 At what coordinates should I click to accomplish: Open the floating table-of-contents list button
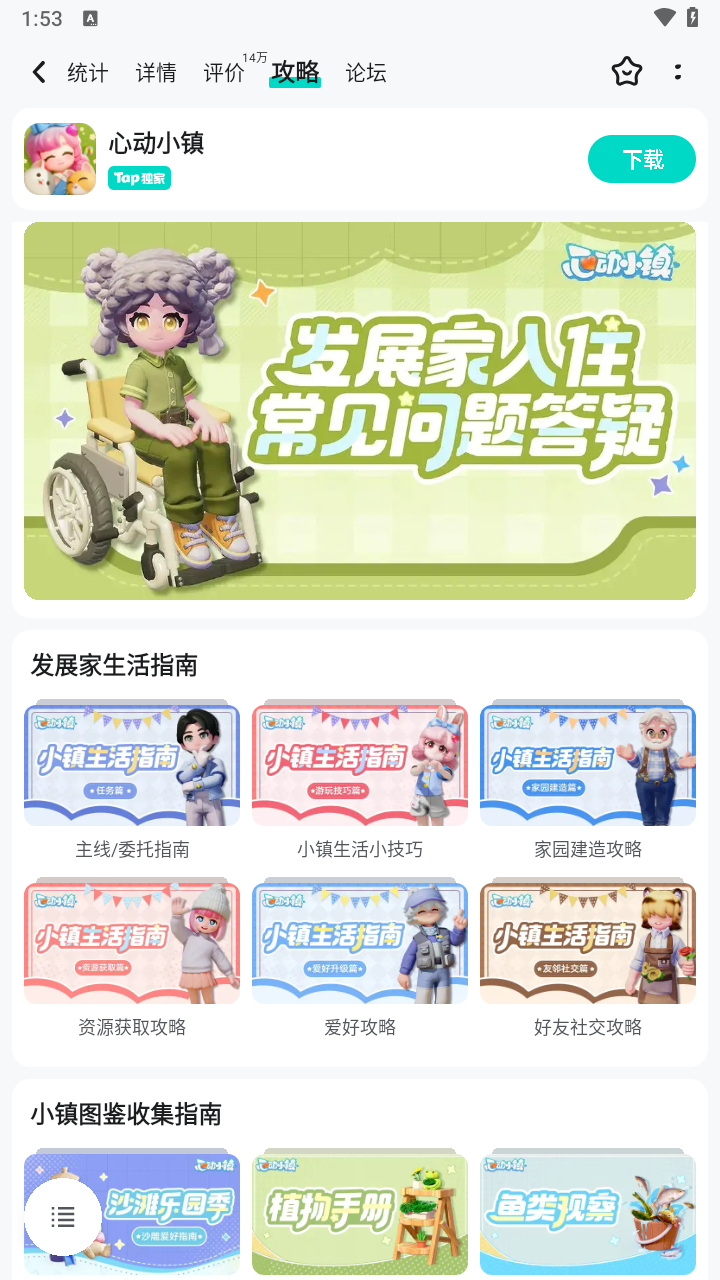[x=63, y=1217]
